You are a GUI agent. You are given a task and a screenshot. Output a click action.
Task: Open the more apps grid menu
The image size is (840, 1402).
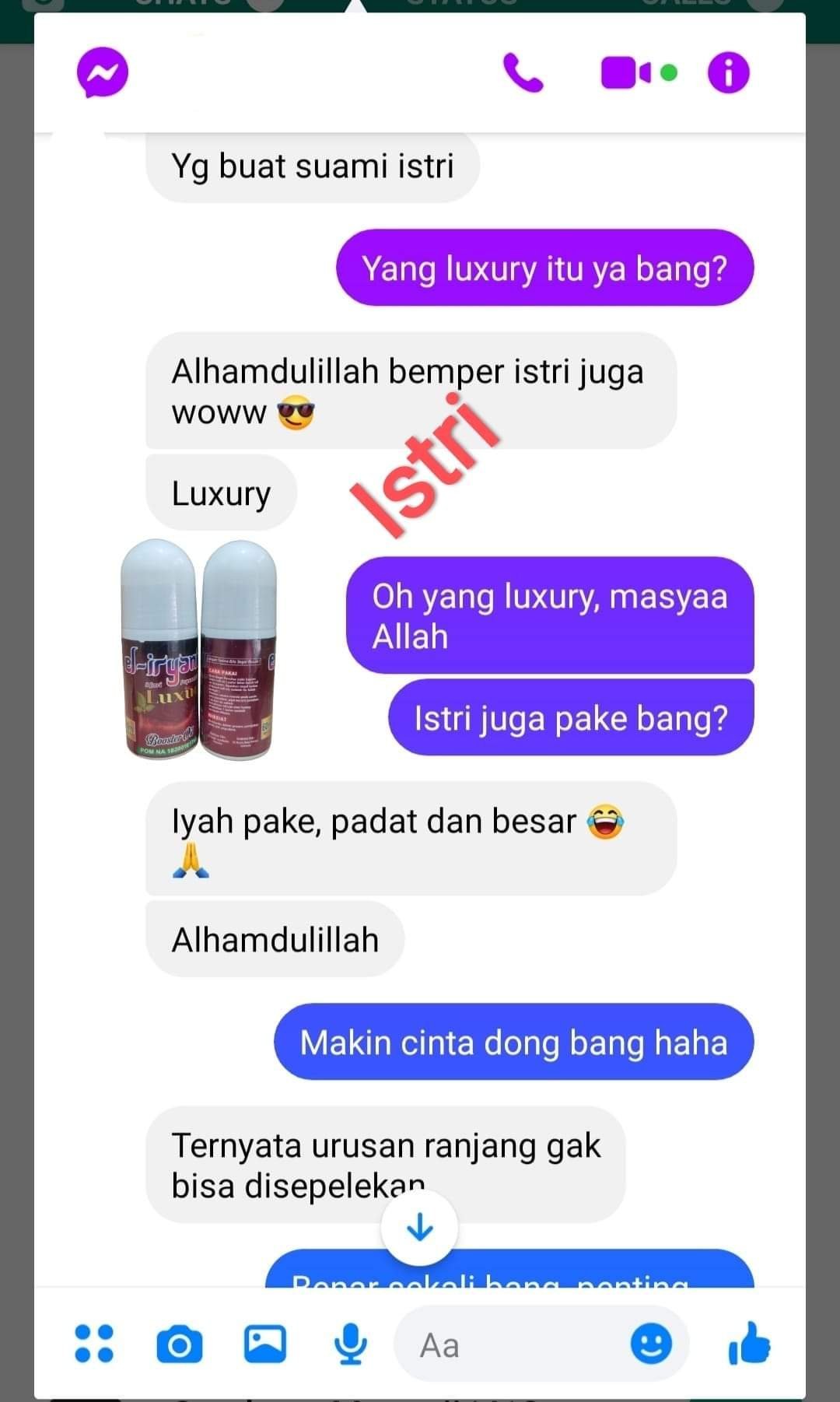[94, 1344]
